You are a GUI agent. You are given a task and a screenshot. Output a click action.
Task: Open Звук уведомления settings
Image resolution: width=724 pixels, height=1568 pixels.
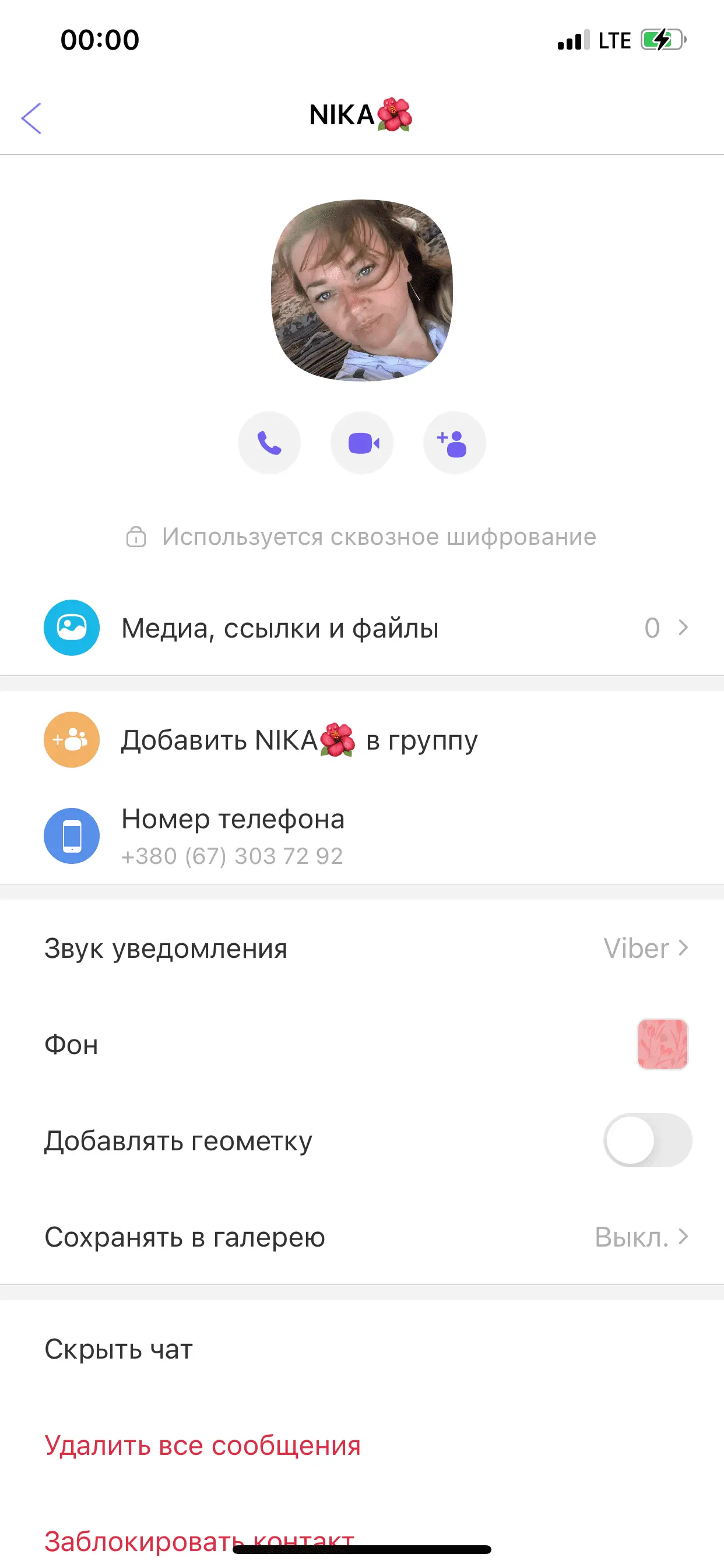pyautogui.click(x=362, y=948)
